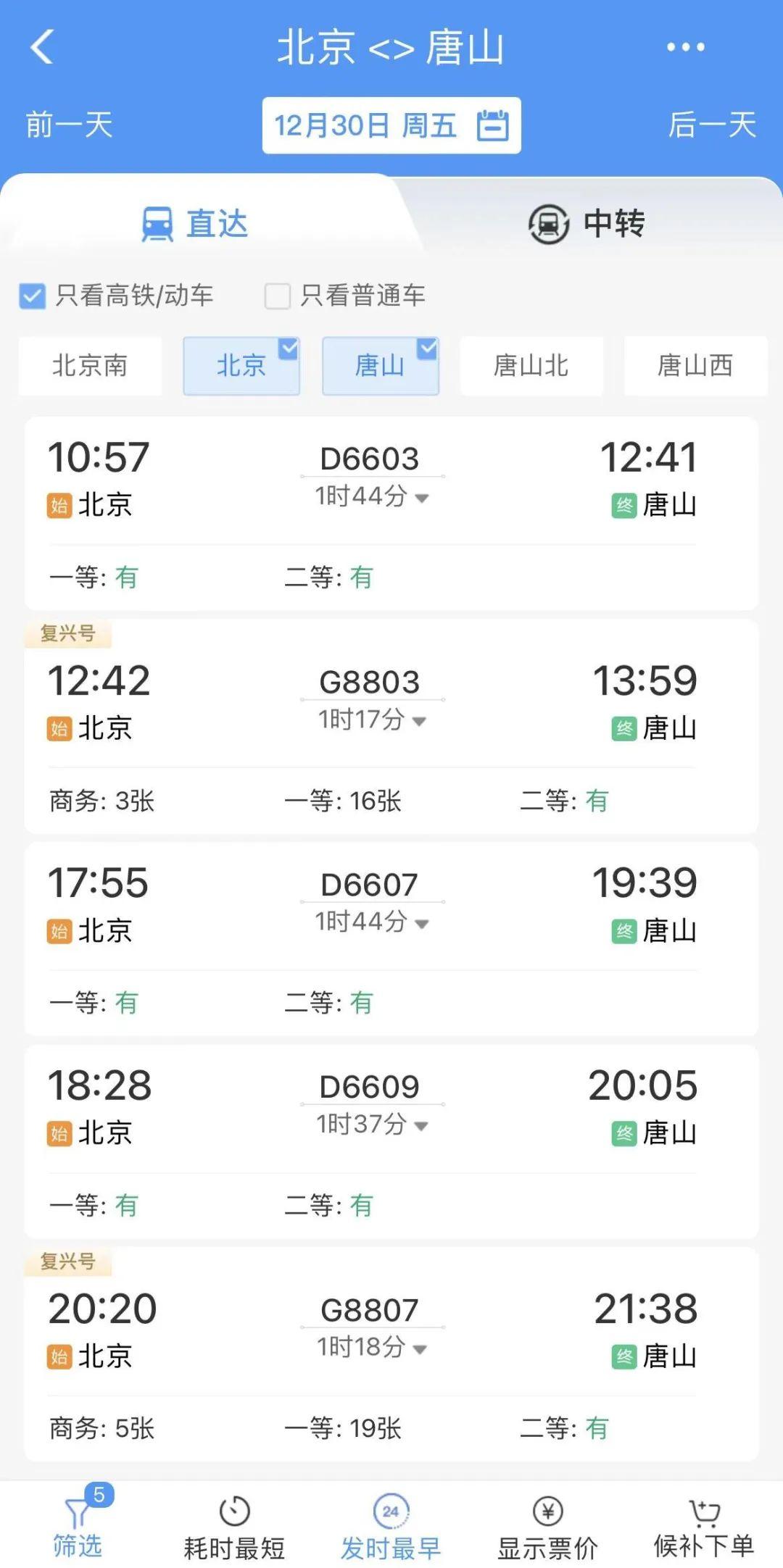The width and height of the screenshot is (783, 1568).
Task: Go to the previous day (前一天)
Action: coord(70,125)
